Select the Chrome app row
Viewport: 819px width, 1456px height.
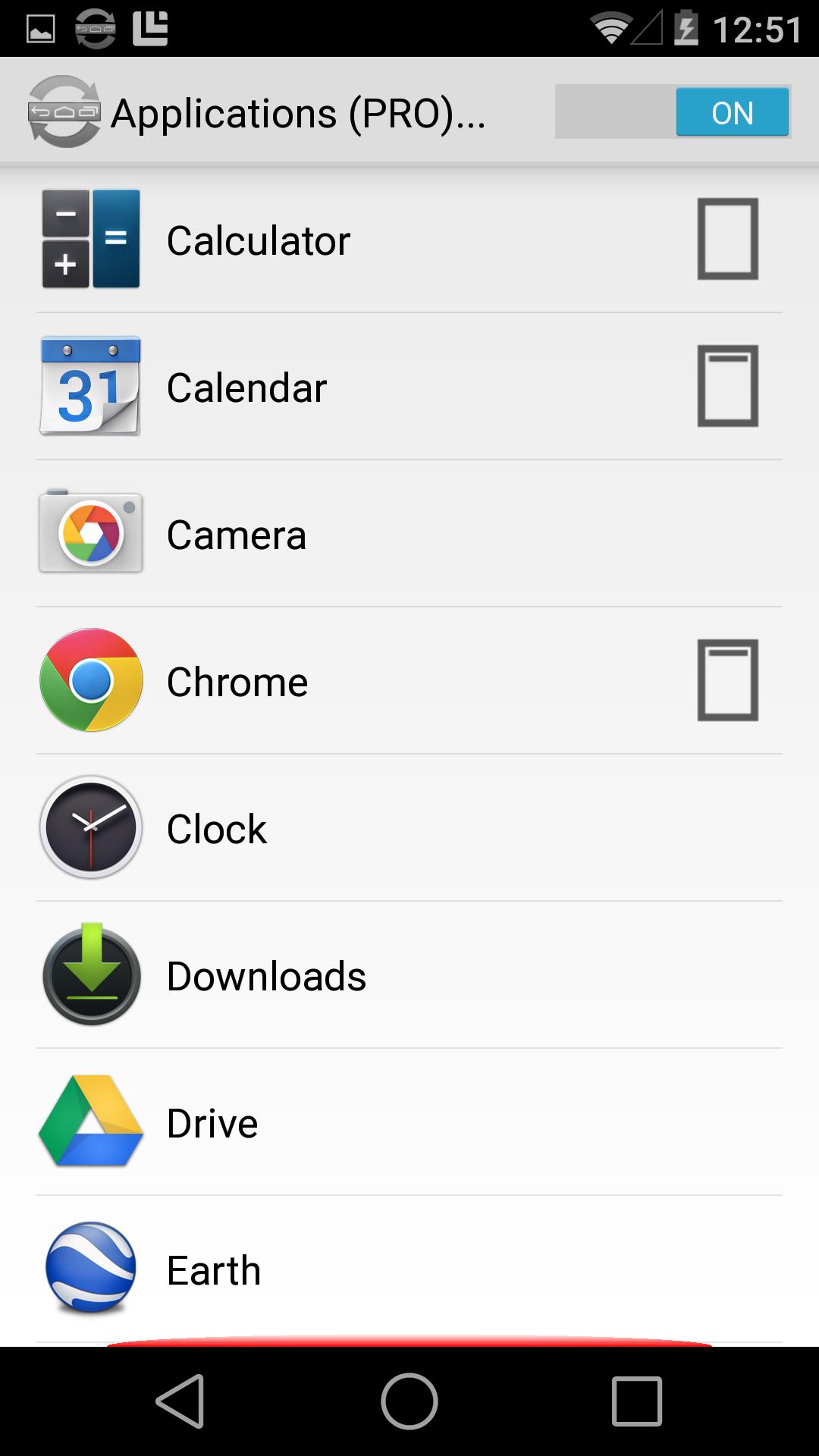pos(409,682)
